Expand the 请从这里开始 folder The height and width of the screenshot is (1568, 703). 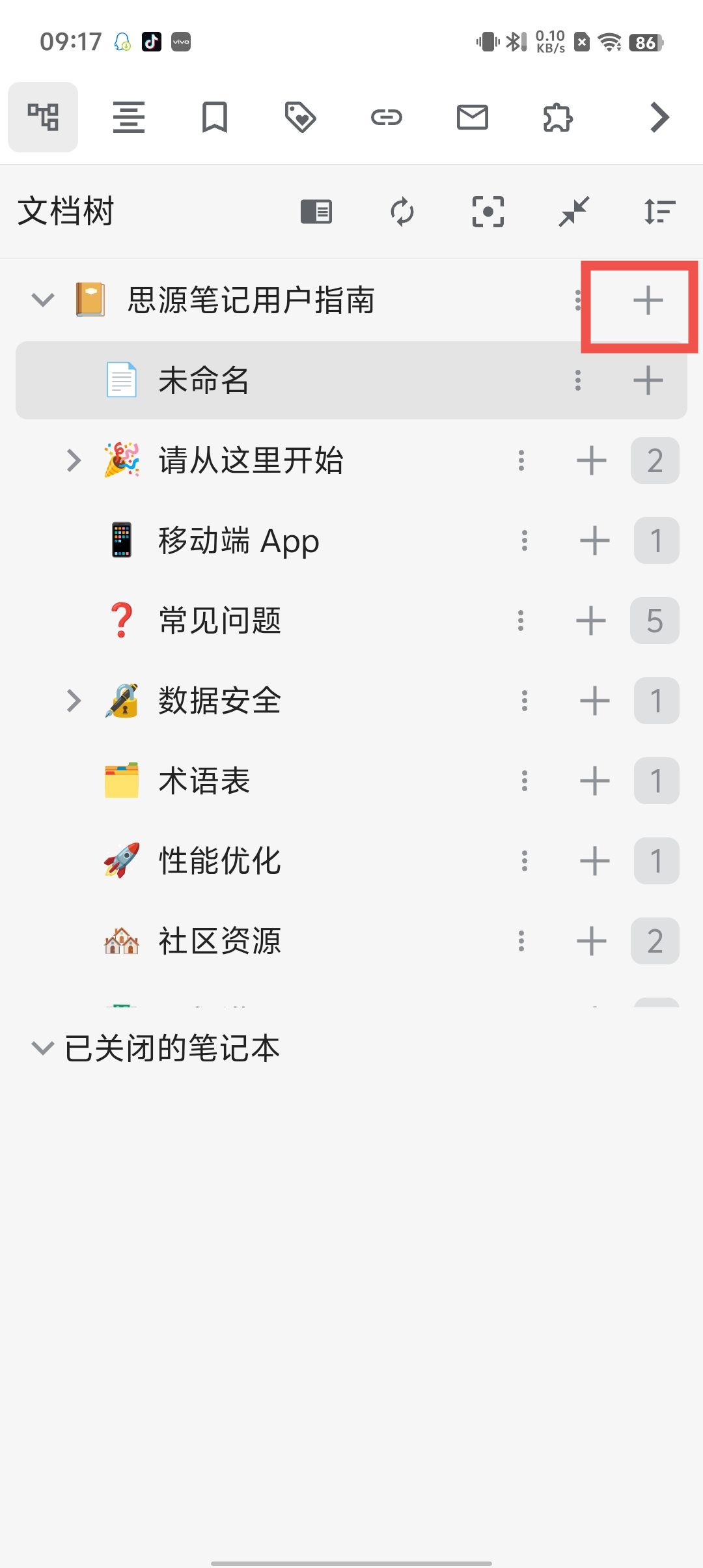(74, 460)
